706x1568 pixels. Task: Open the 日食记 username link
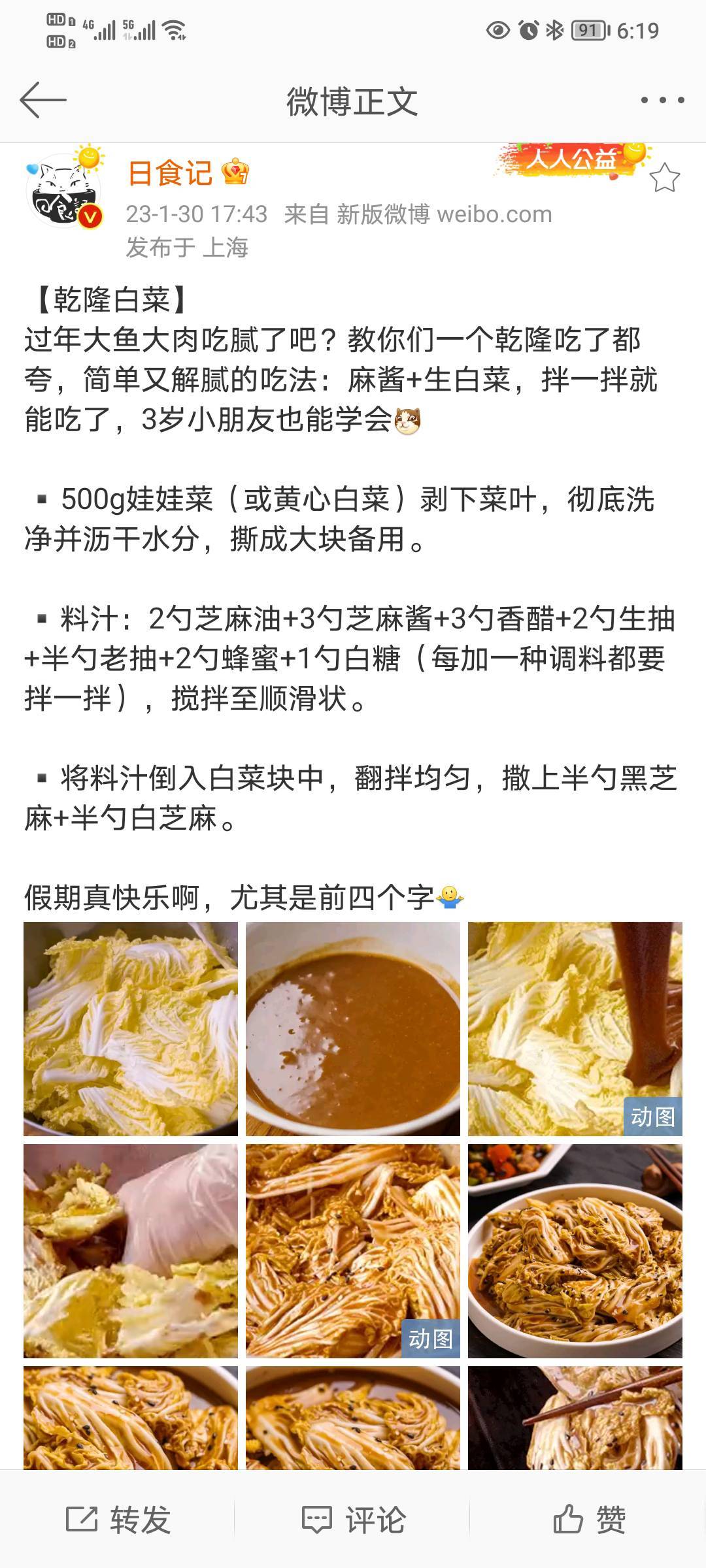(x=170, y=173)
